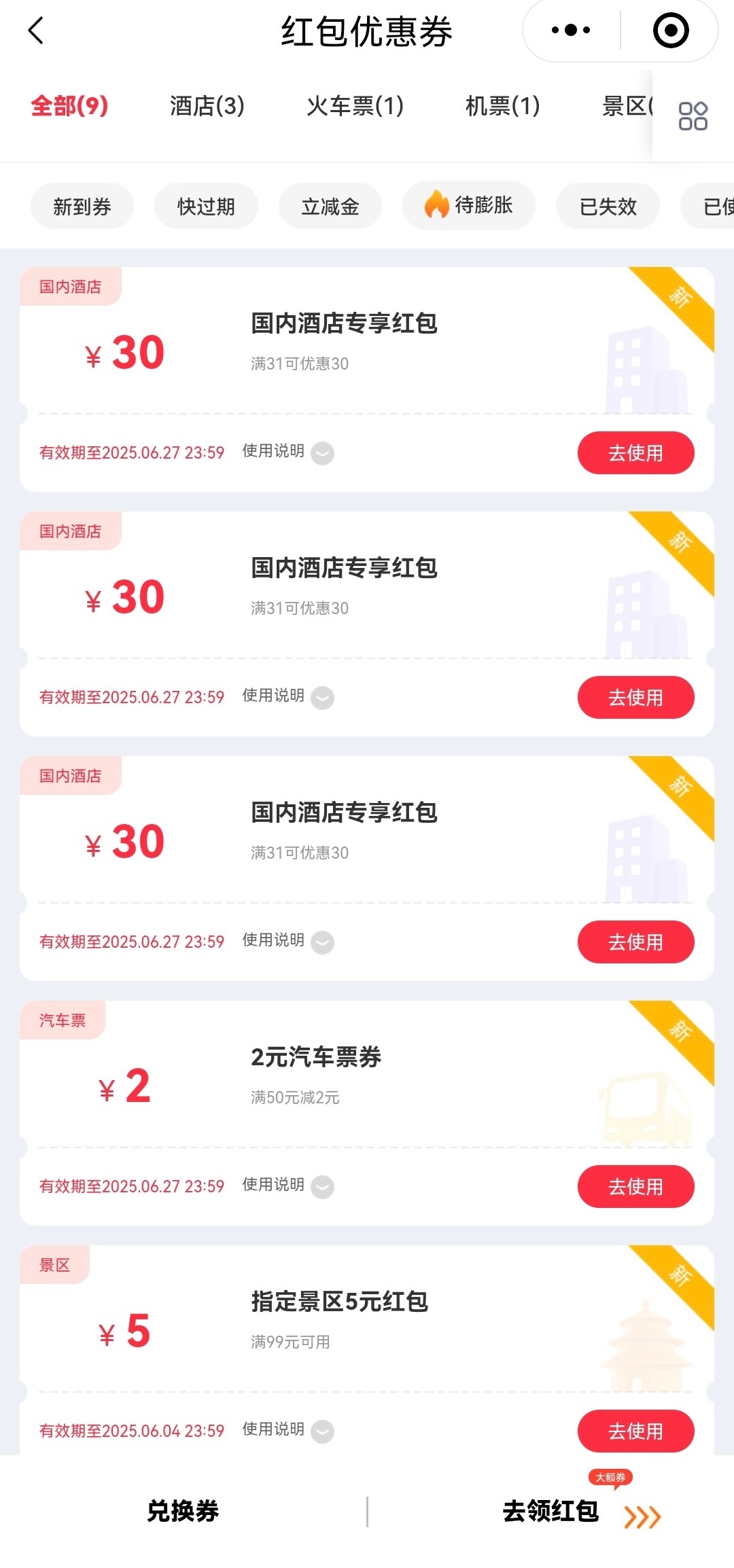Filter coupons by 新到券
734x1568 pixels.
[82, 207]
